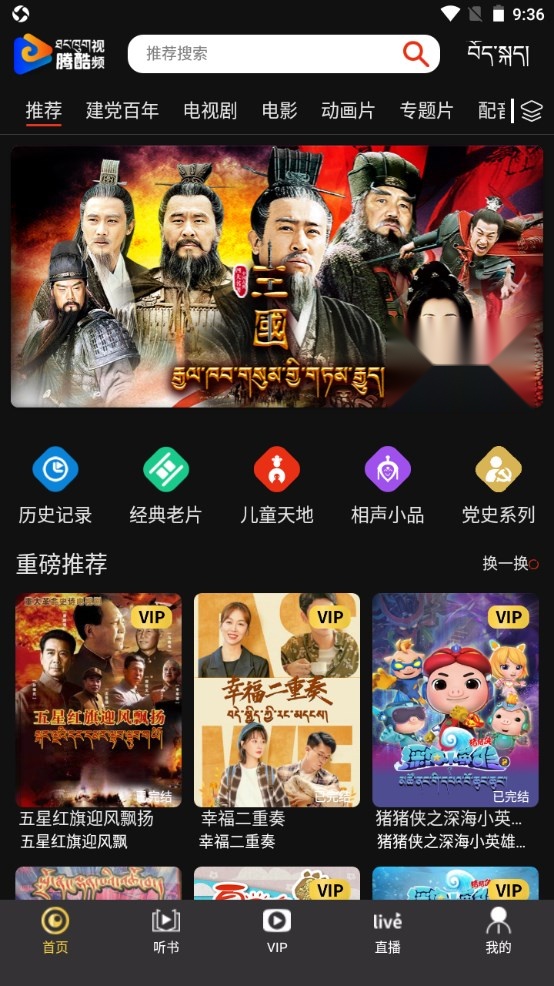Viewport: 554px width, 986px height.
Task: Refresh recommendations with 换一换
Action: tap(511, 563)
